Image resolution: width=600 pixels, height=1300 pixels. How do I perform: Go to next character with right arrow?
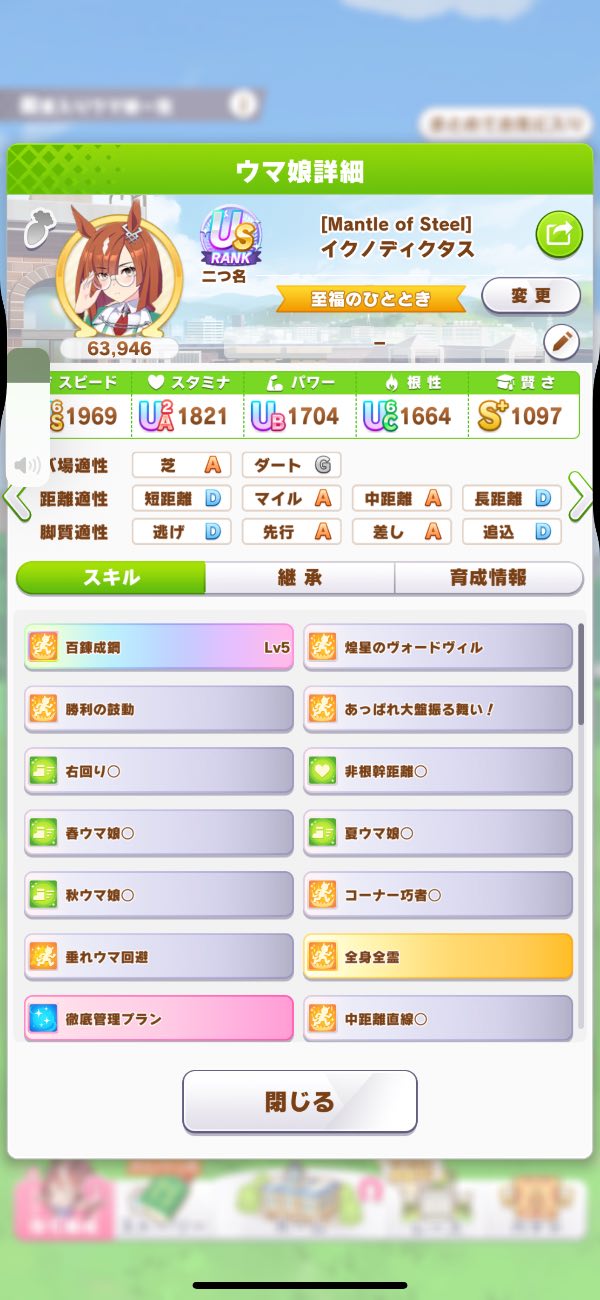coord(581,497)
